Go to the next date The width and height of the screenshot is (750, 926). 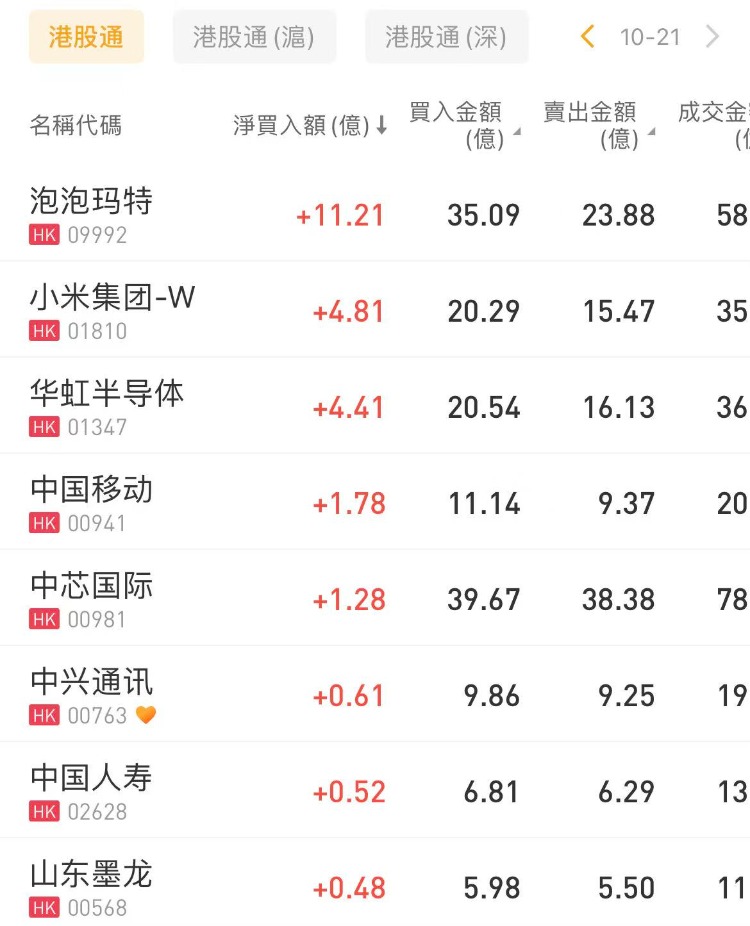[713, 37]
